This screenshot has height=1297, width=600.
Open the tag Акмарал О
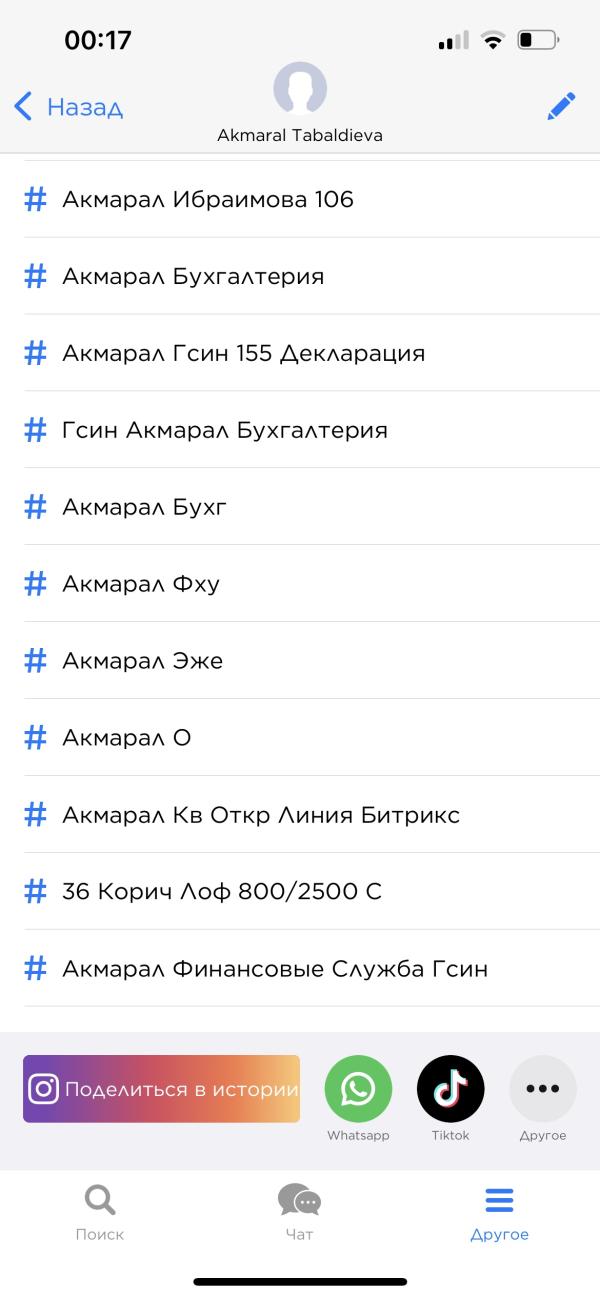pos(126,738)
